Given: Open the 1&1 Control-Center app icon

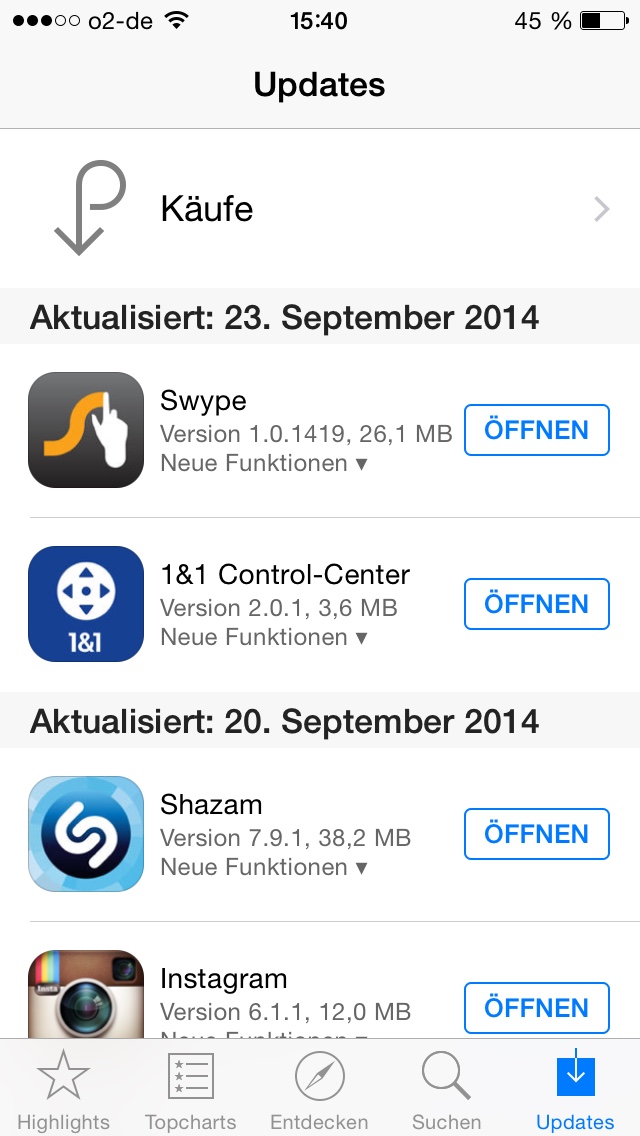Looking at the screenshot, I should pyautogui.click(x=86, y=604).
